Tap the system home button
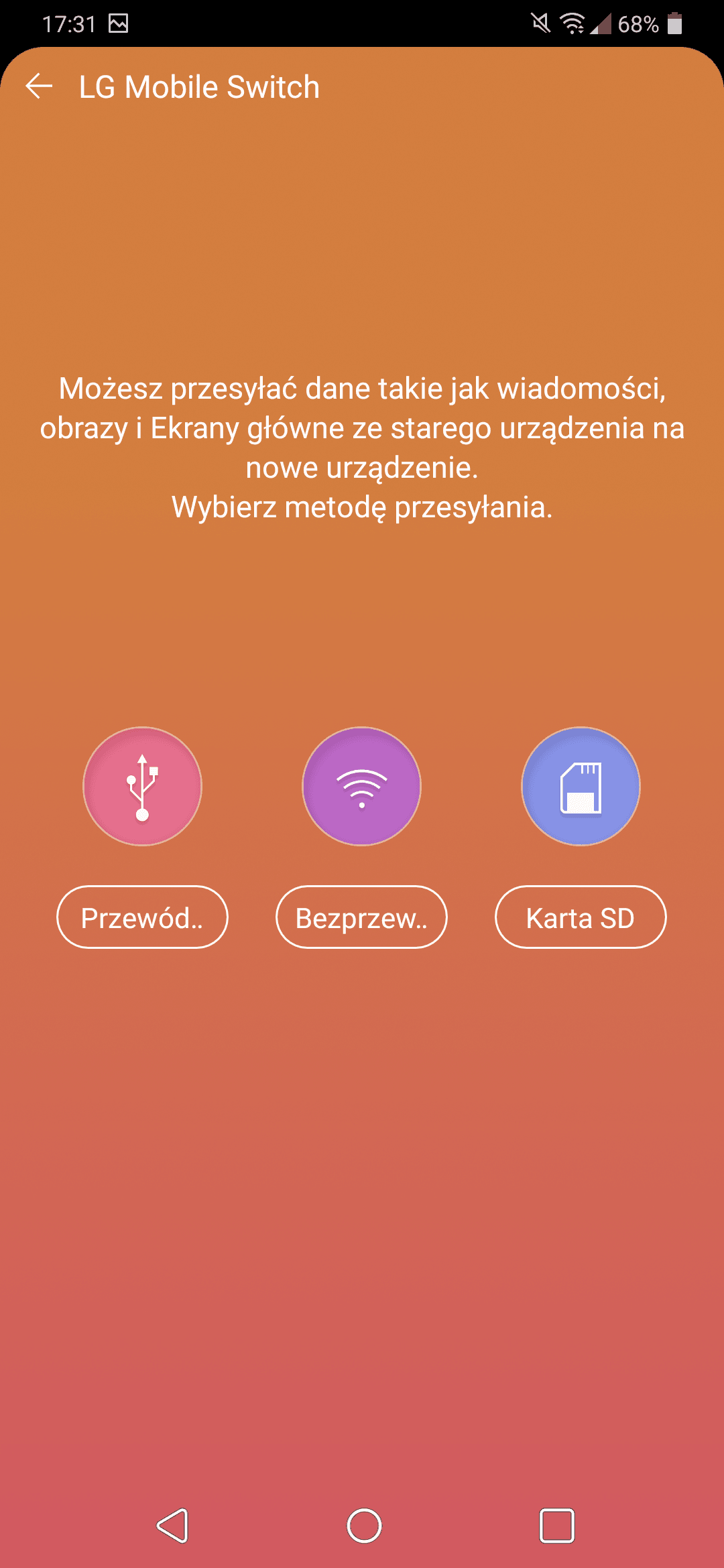The height and width of the screenshot is (1568, 724). click(x=364, y=1526)
